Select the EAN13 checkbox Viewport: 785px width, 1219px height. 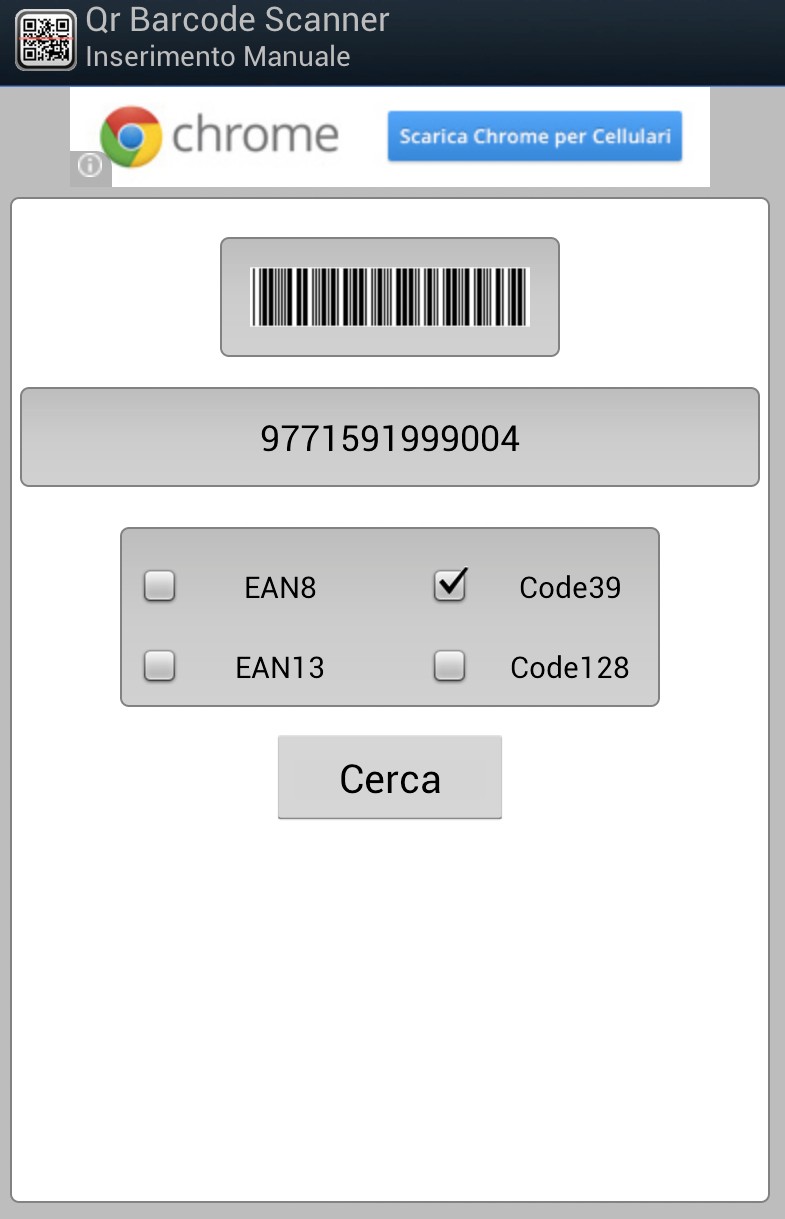pos(160,666)
